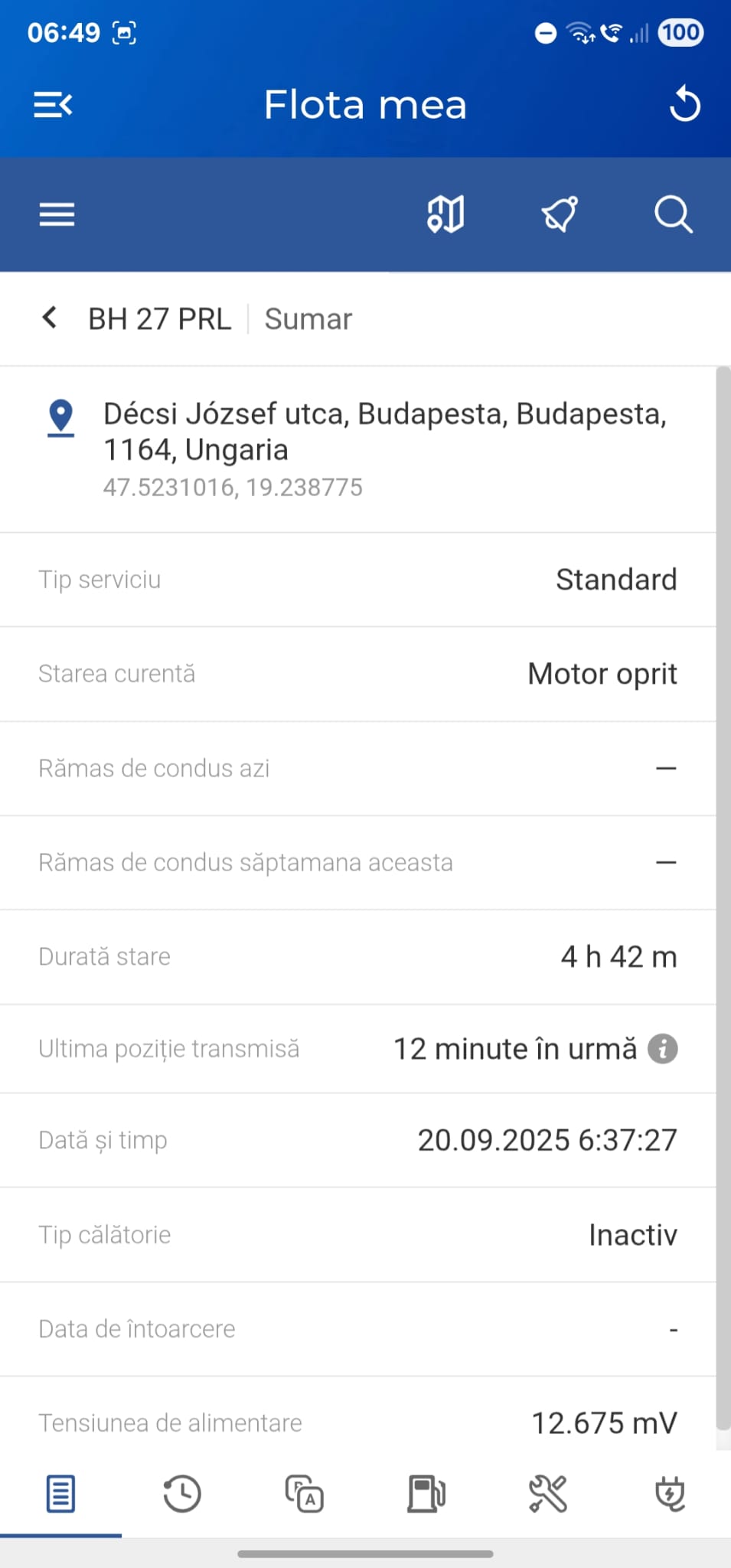Collapse the side menu icon in header

tap(53, 105)
